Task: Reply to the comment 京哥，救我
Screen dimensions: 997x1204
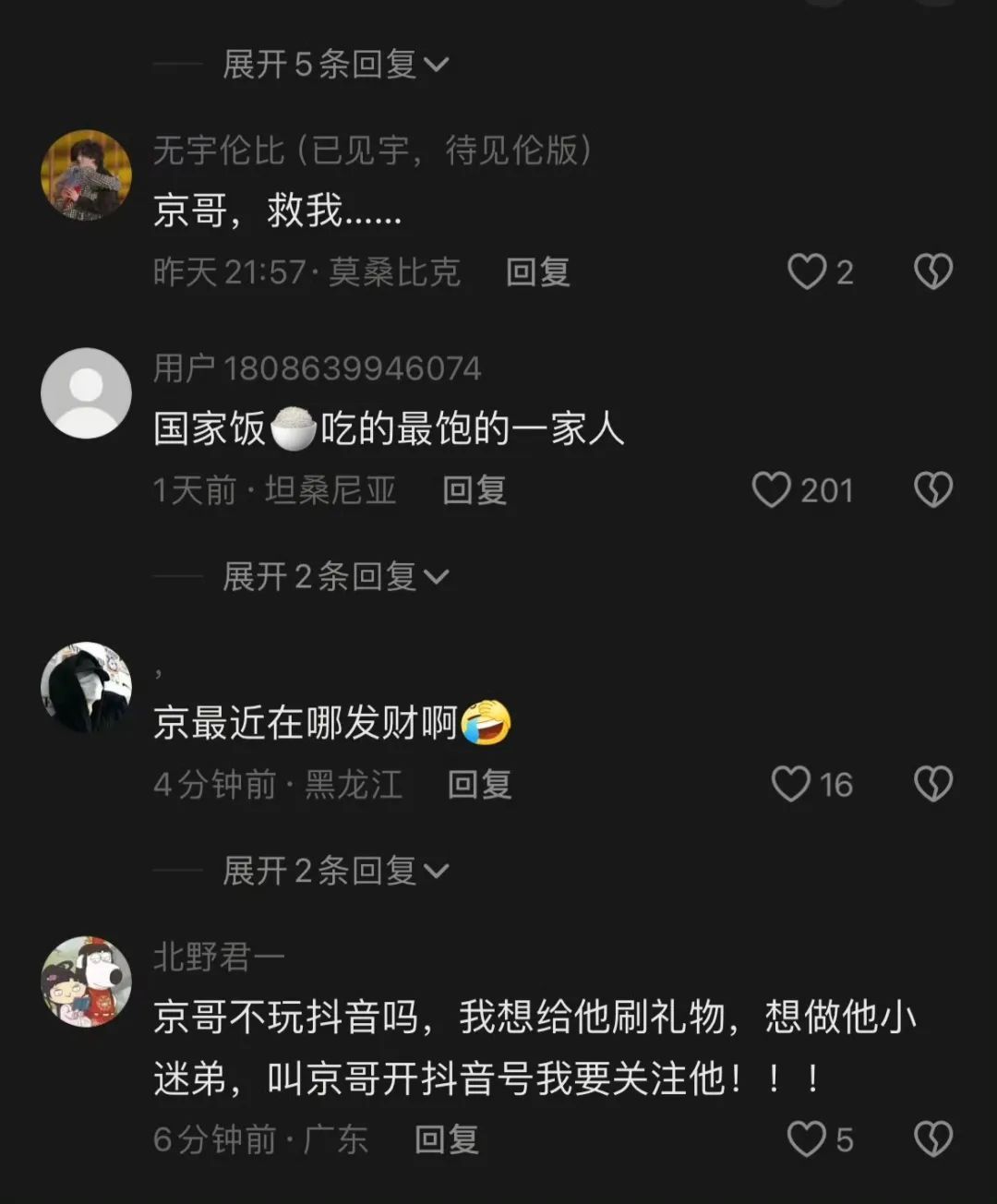Action: coord(537,271)
